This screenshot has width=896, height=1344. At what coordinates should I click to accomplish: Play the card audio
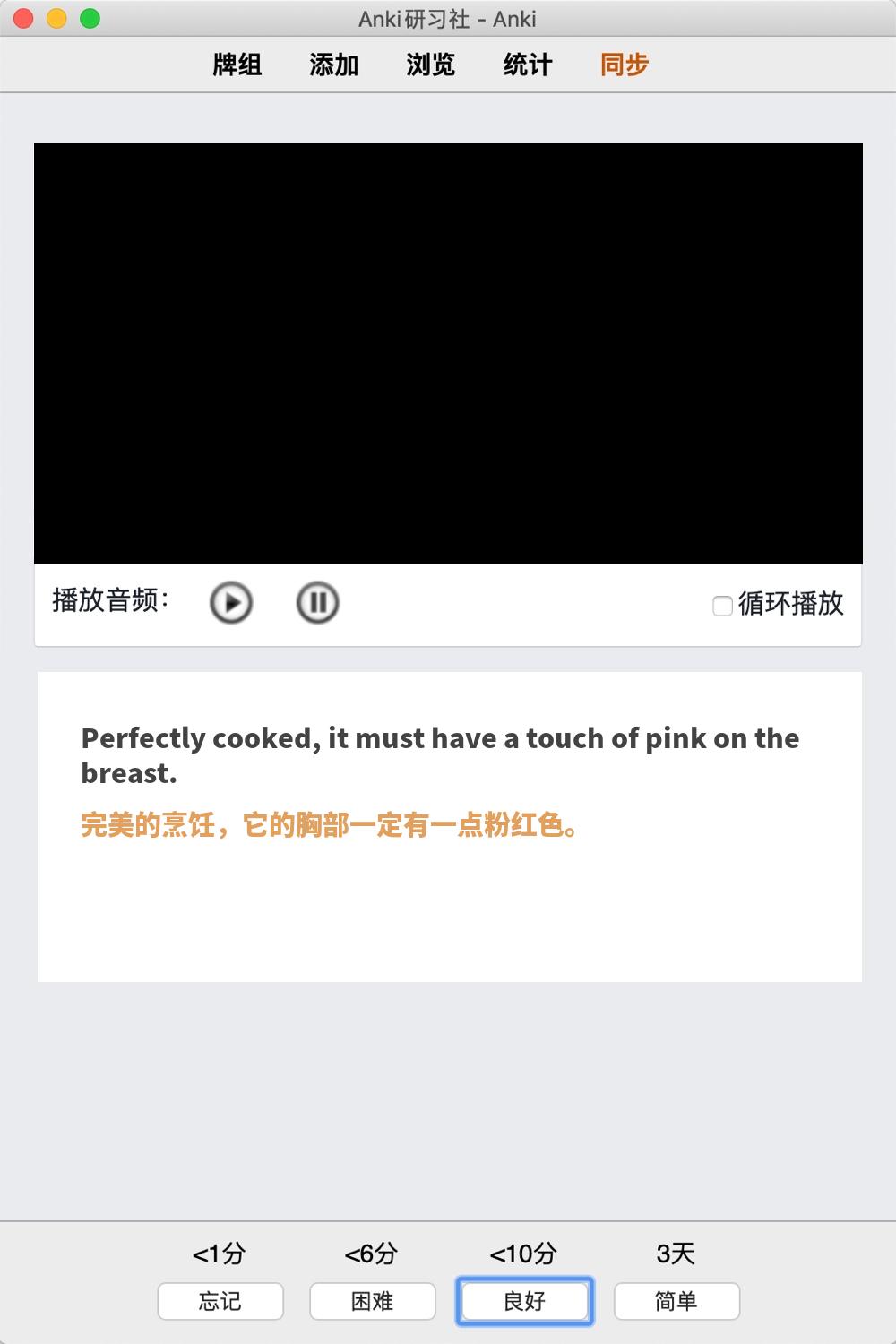click(231, 602)
